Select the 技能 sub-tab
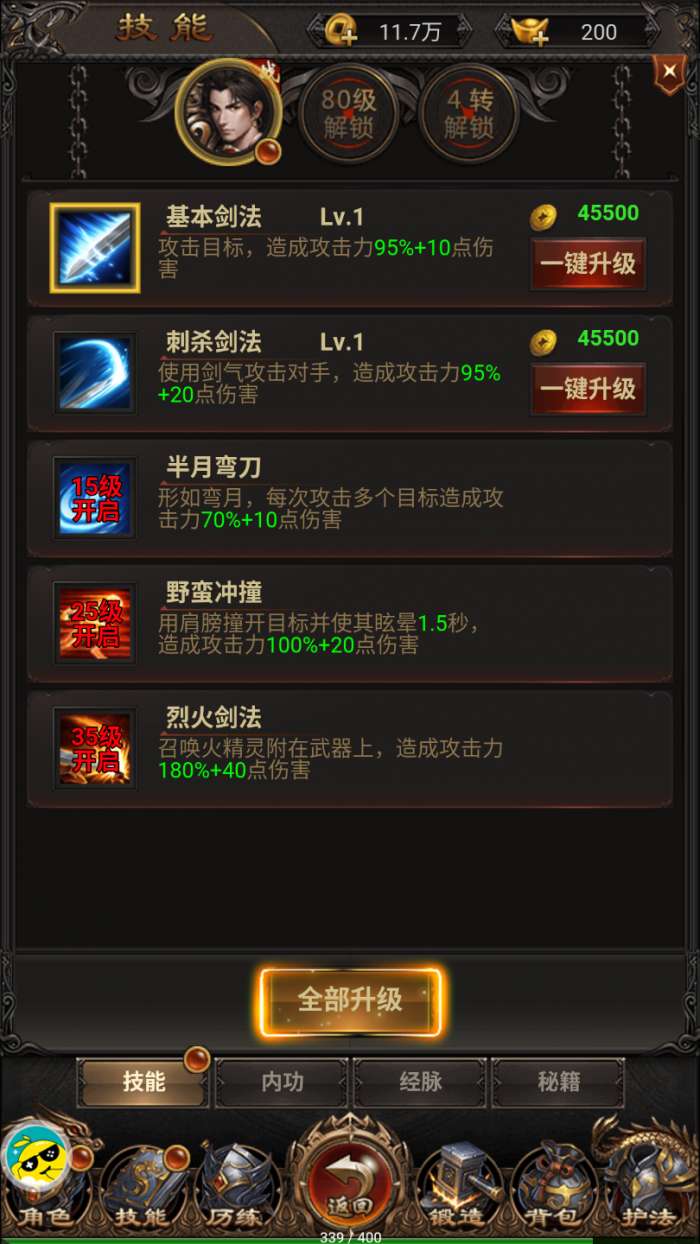This screenshot has width=700, height=1244. click(x=144, y=1082)
